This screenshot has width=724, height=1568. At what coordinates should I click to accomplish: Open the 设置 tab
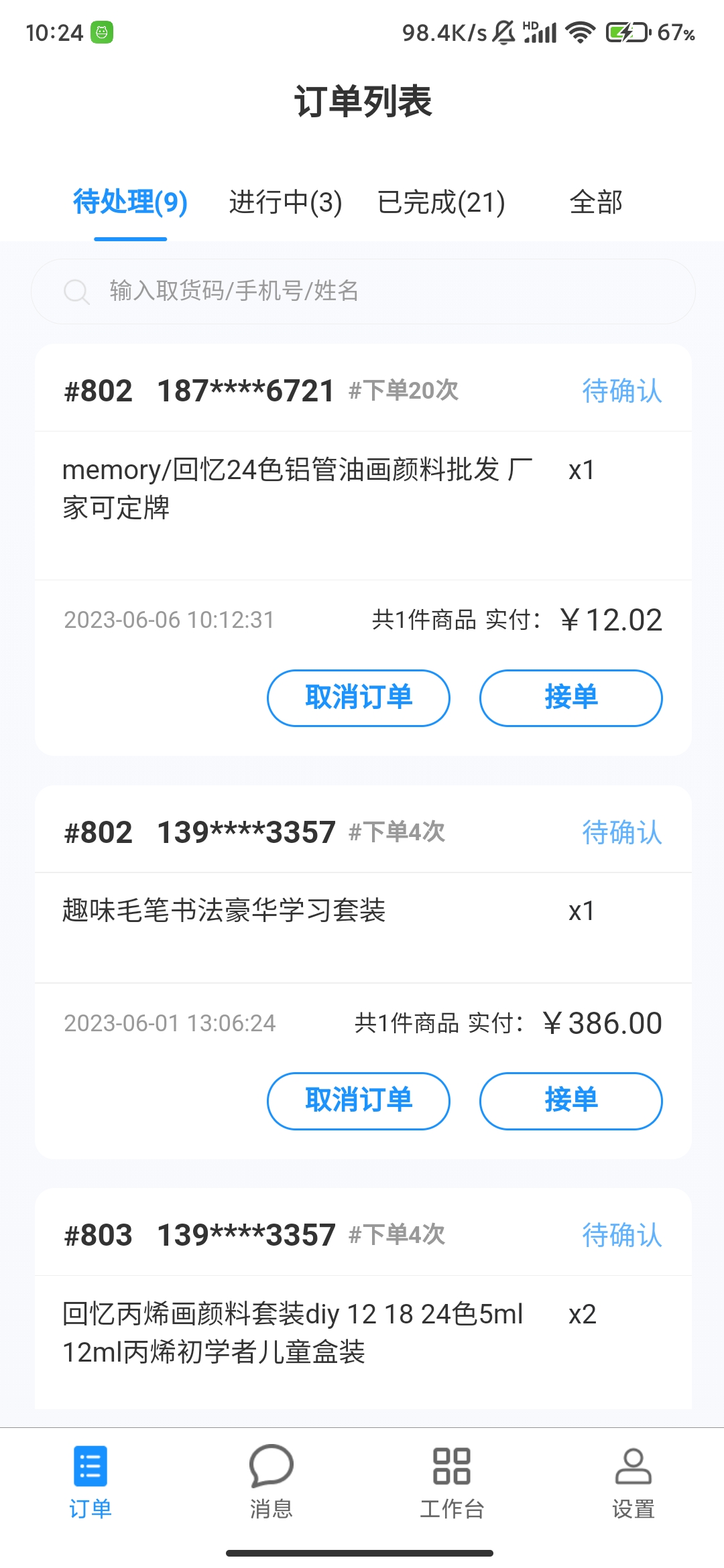coord(633,1481)
